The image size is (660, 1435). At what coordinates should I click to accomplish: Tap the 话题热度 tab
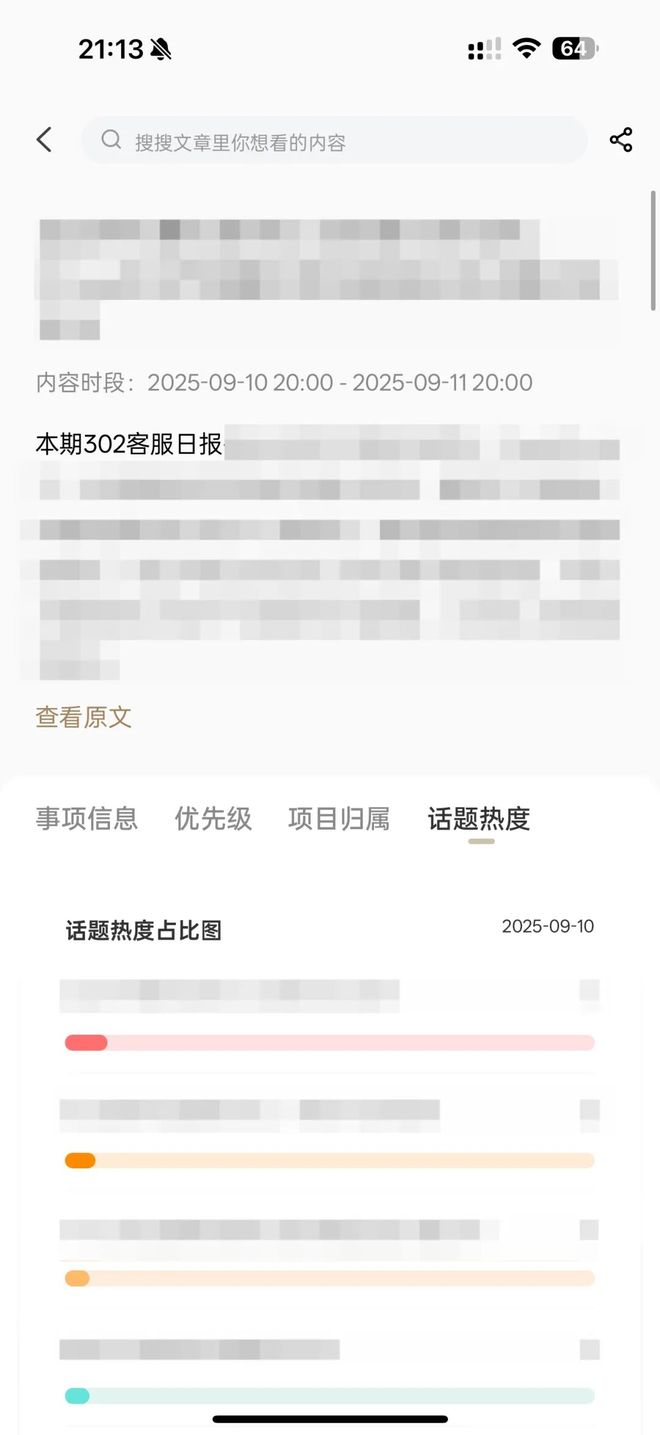pyautogui.click(x=479, y=819)
